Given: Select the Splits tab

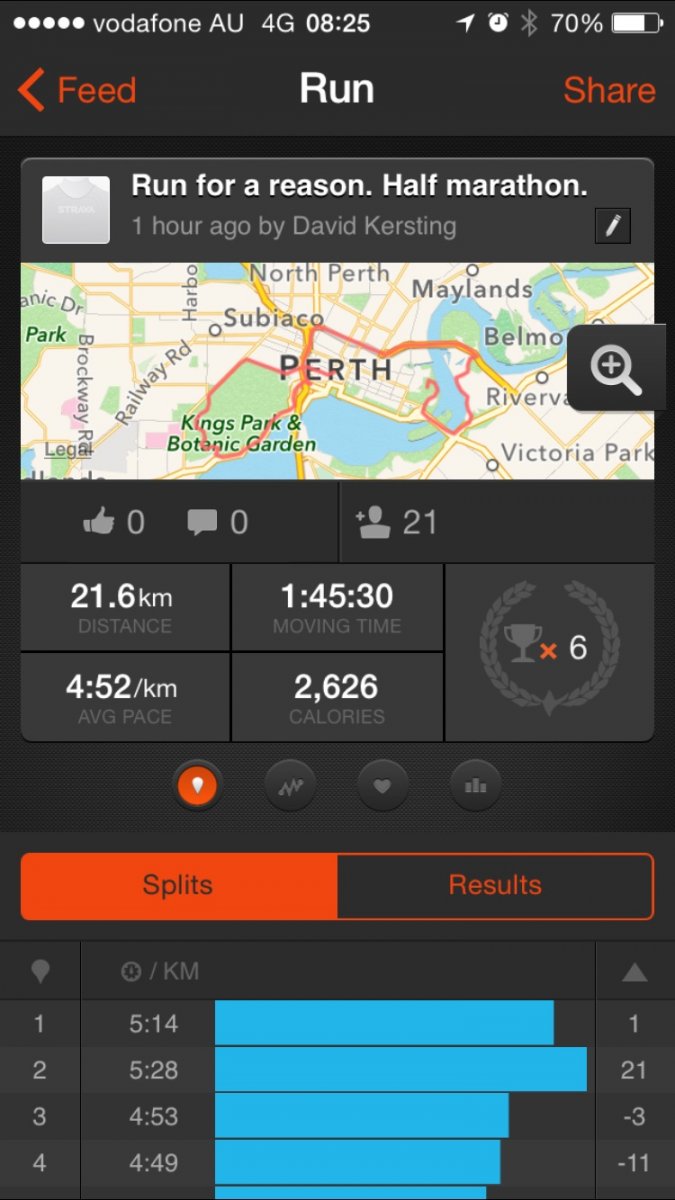Looking at the screenshot, I should [x=178, y=885].
